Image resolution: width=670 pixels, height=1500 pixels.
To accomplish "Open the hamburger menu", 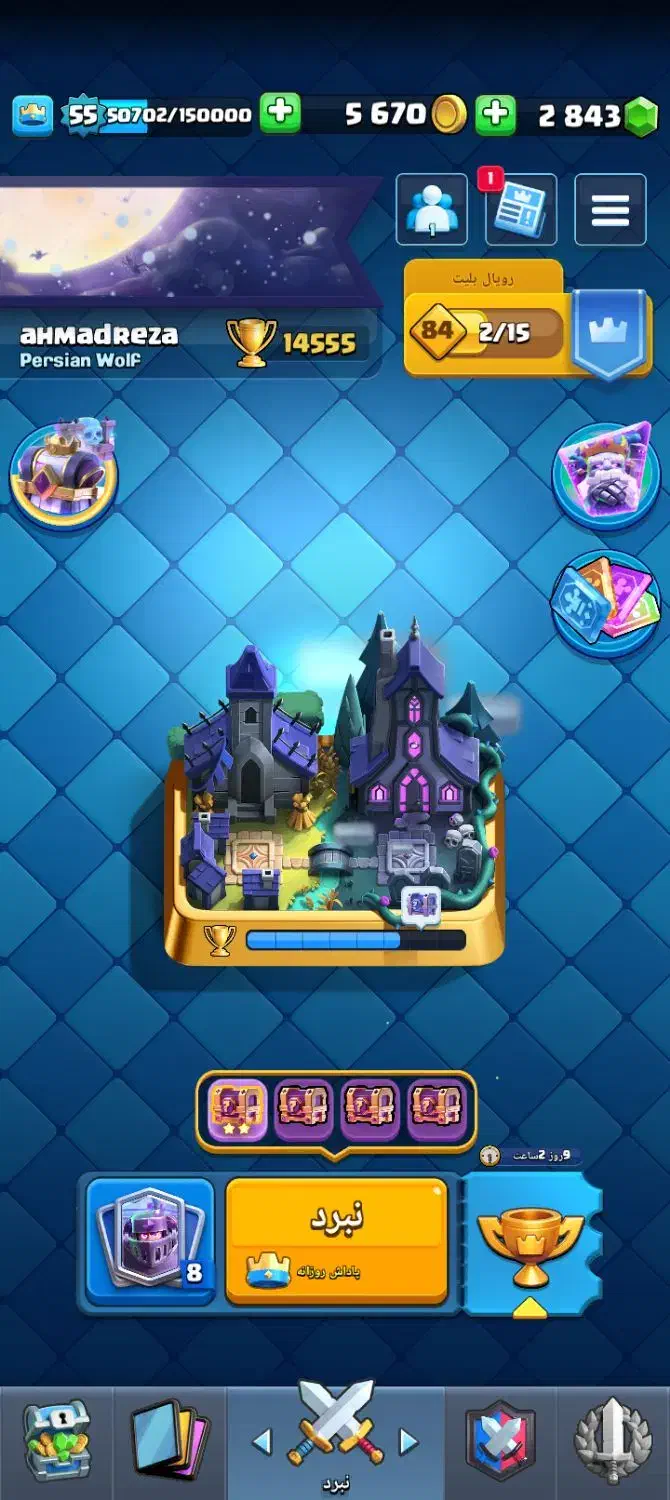I will pos(610,210).
